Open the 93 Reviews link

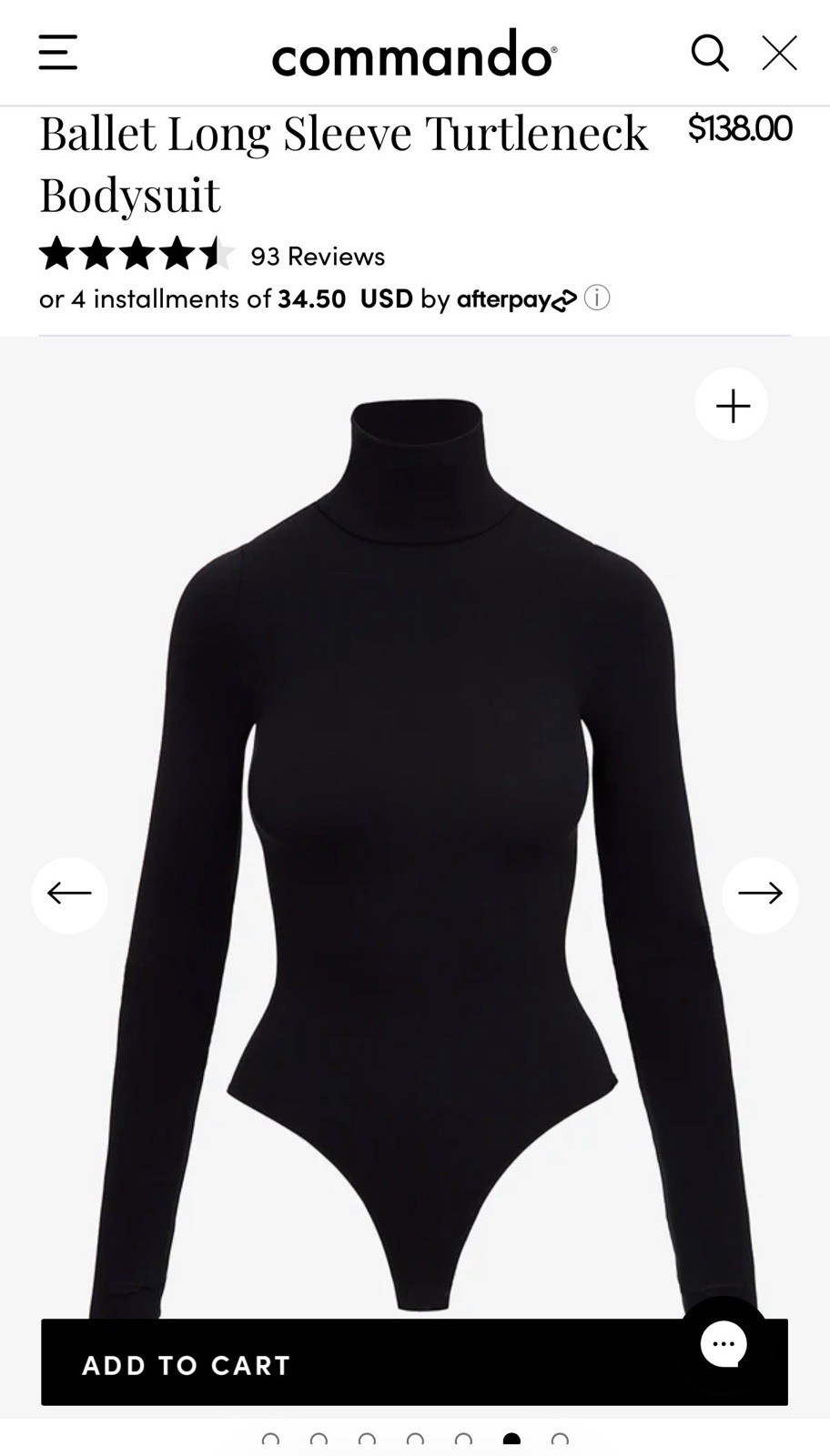tap(318, 256)
